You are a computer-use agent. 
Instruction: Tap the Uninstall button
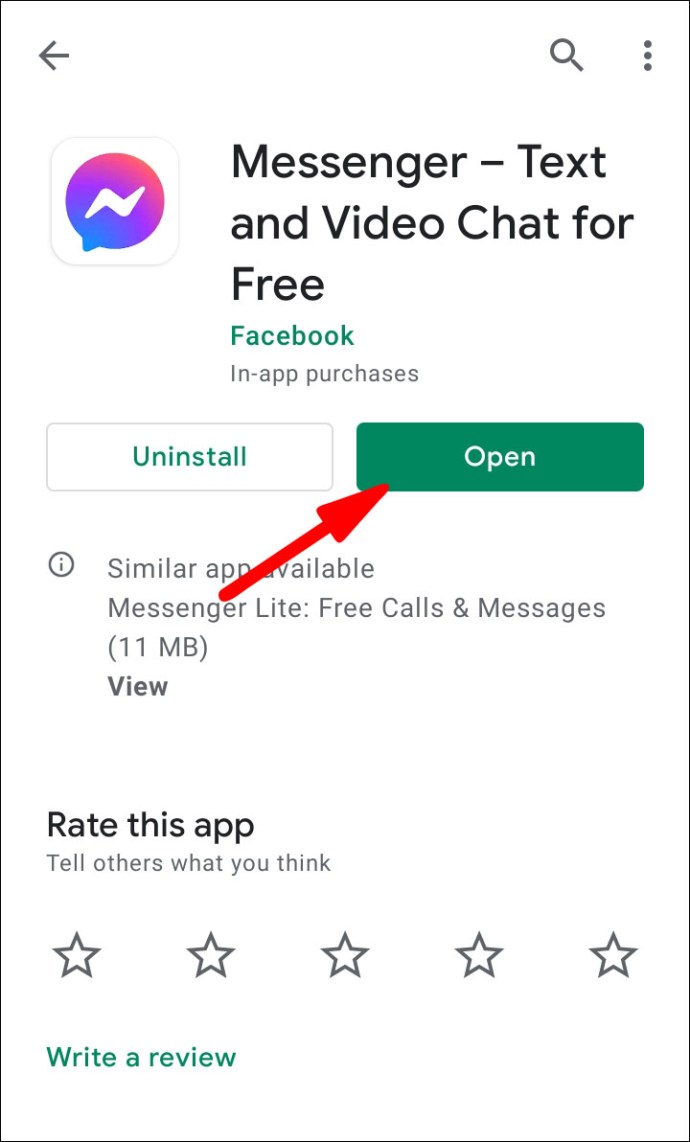pyautogui.click(x=189, y=457)
